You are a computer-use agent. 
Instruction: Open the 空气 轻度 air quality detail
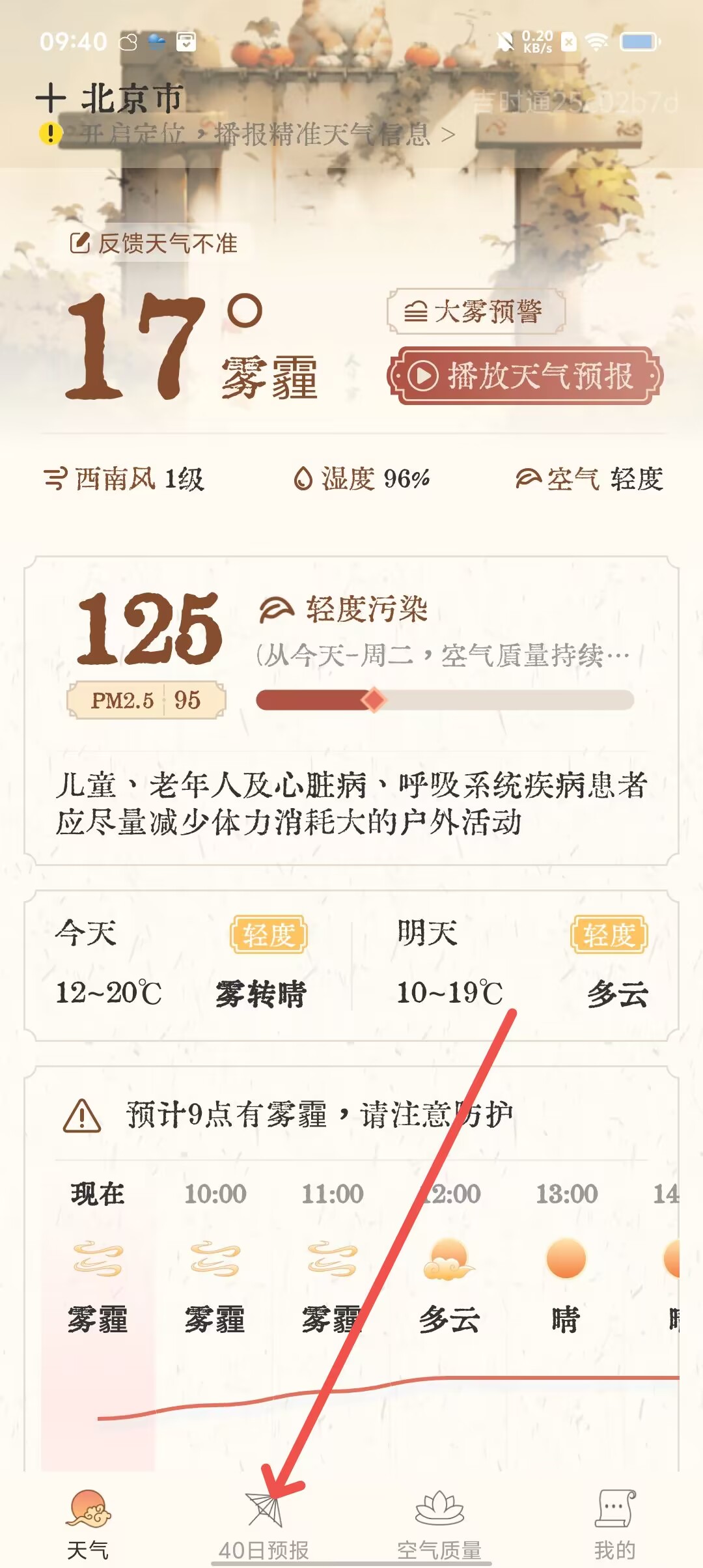589,479
